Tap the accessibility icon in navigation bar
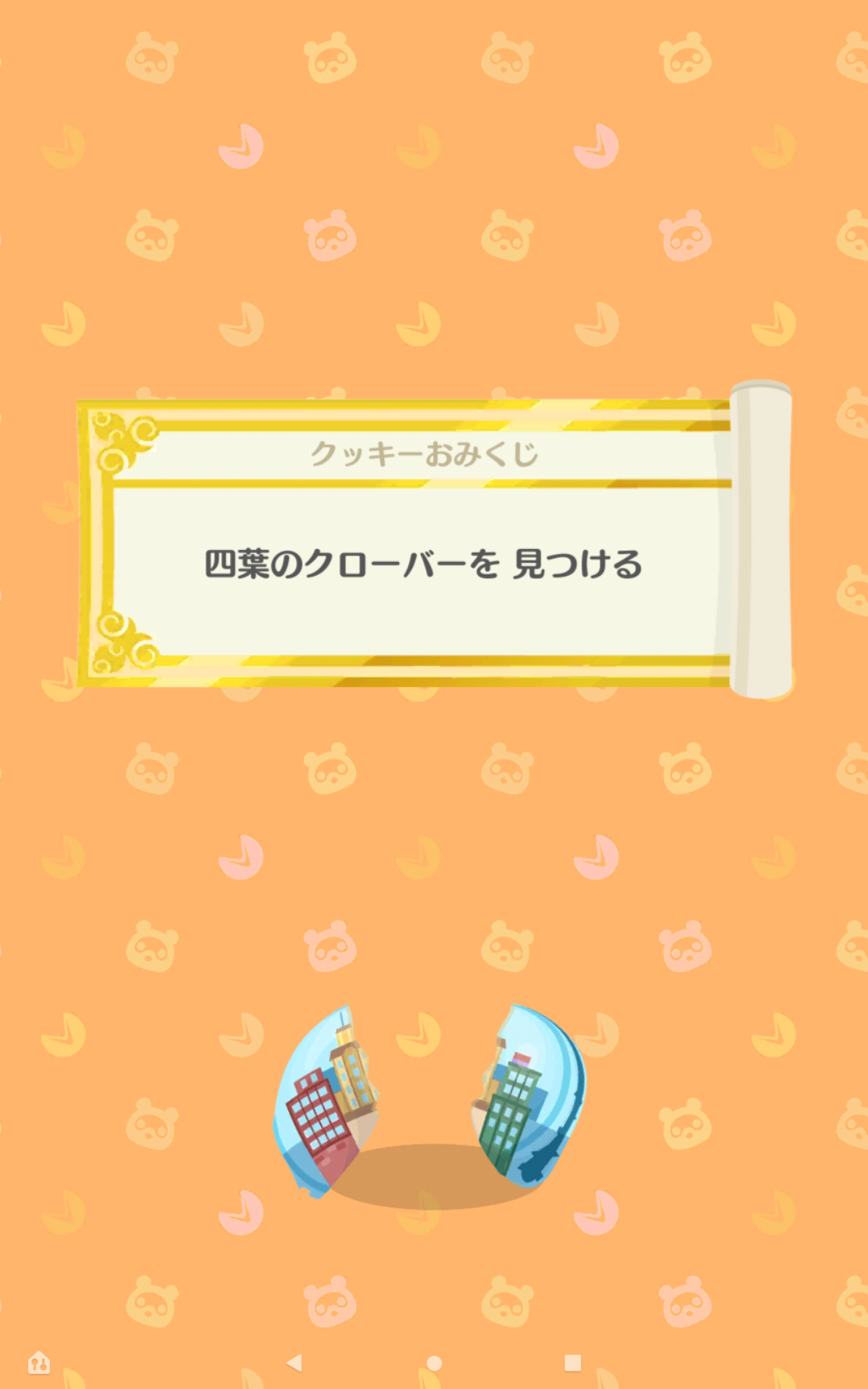This screenshot has height=1389, width=868. [x=39, y=1363]
